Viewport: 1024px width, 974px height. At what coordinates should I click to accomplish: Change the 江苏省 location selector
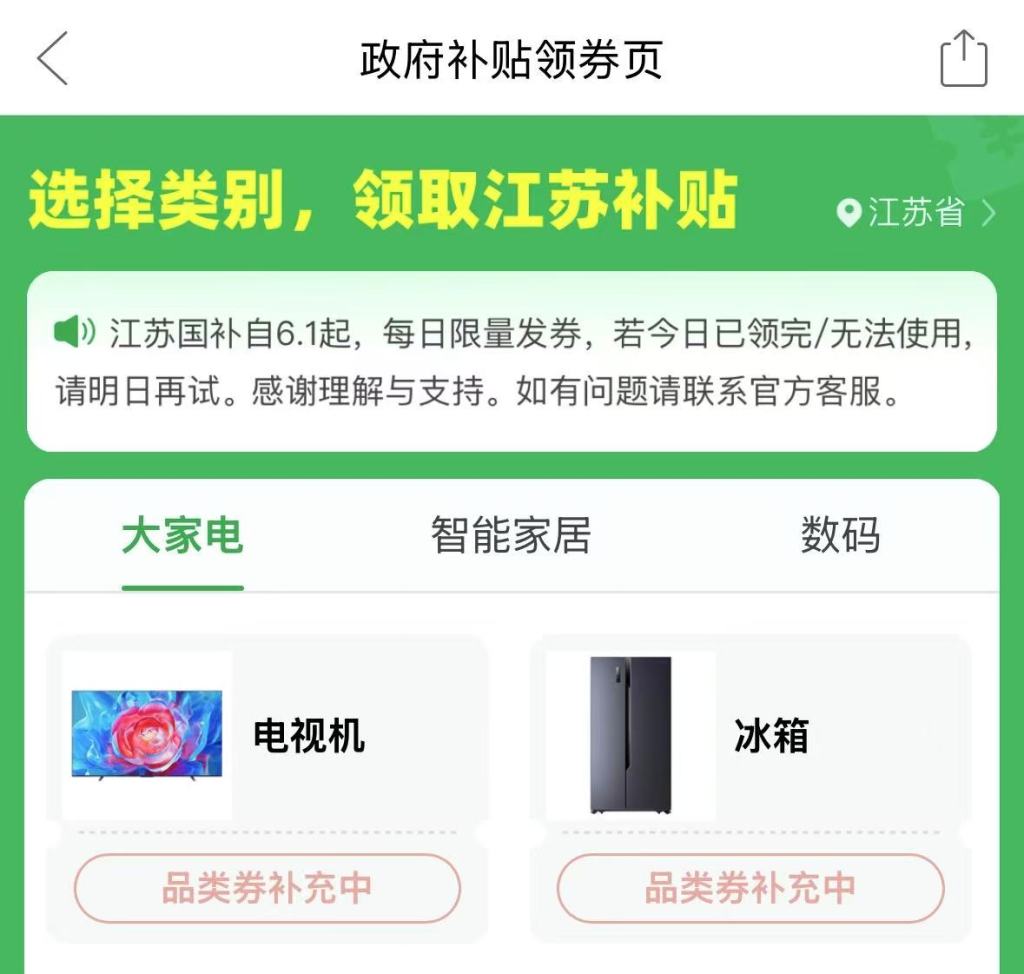pyautogui.click(x=916, y=212)
